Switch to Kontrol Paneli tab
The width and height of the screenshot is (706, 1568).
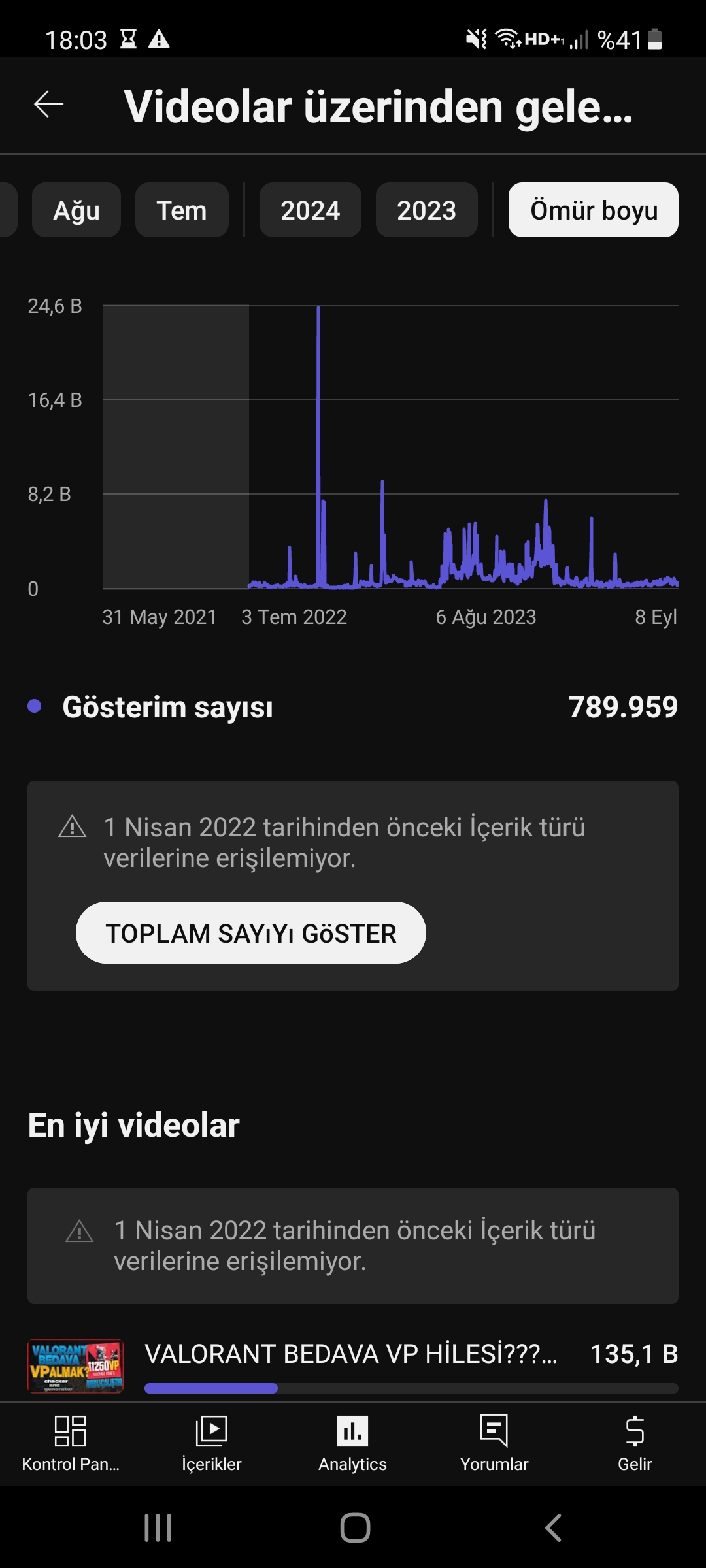coord(71,1444)
